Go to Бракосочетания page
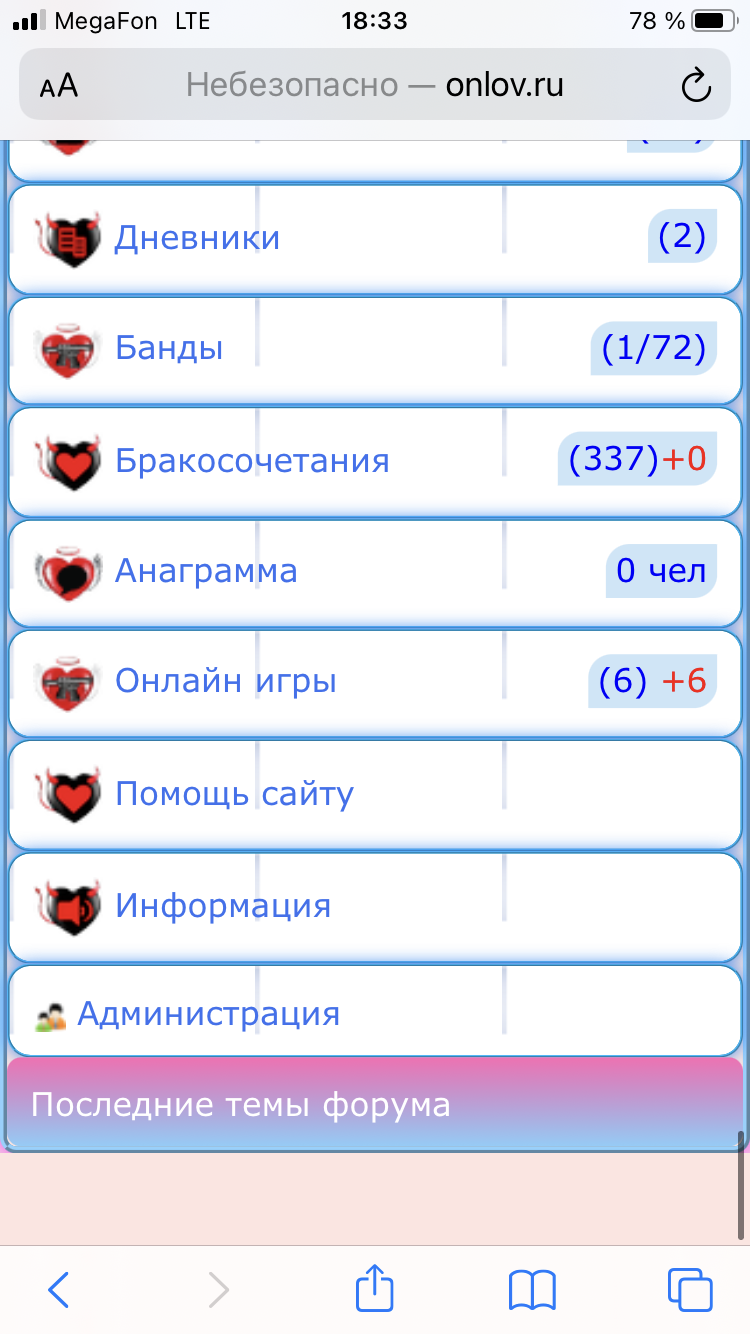750x1334 pixels. 252,460
